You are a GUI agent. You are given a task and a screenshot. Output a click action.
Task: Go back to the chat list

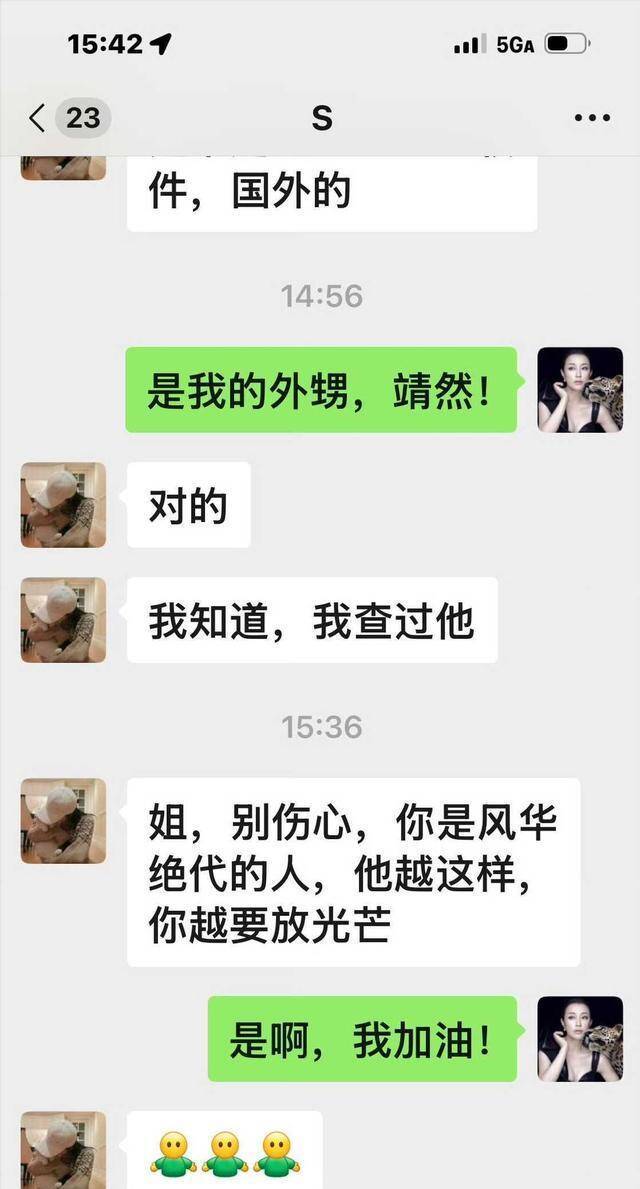(x=38, y=119)
